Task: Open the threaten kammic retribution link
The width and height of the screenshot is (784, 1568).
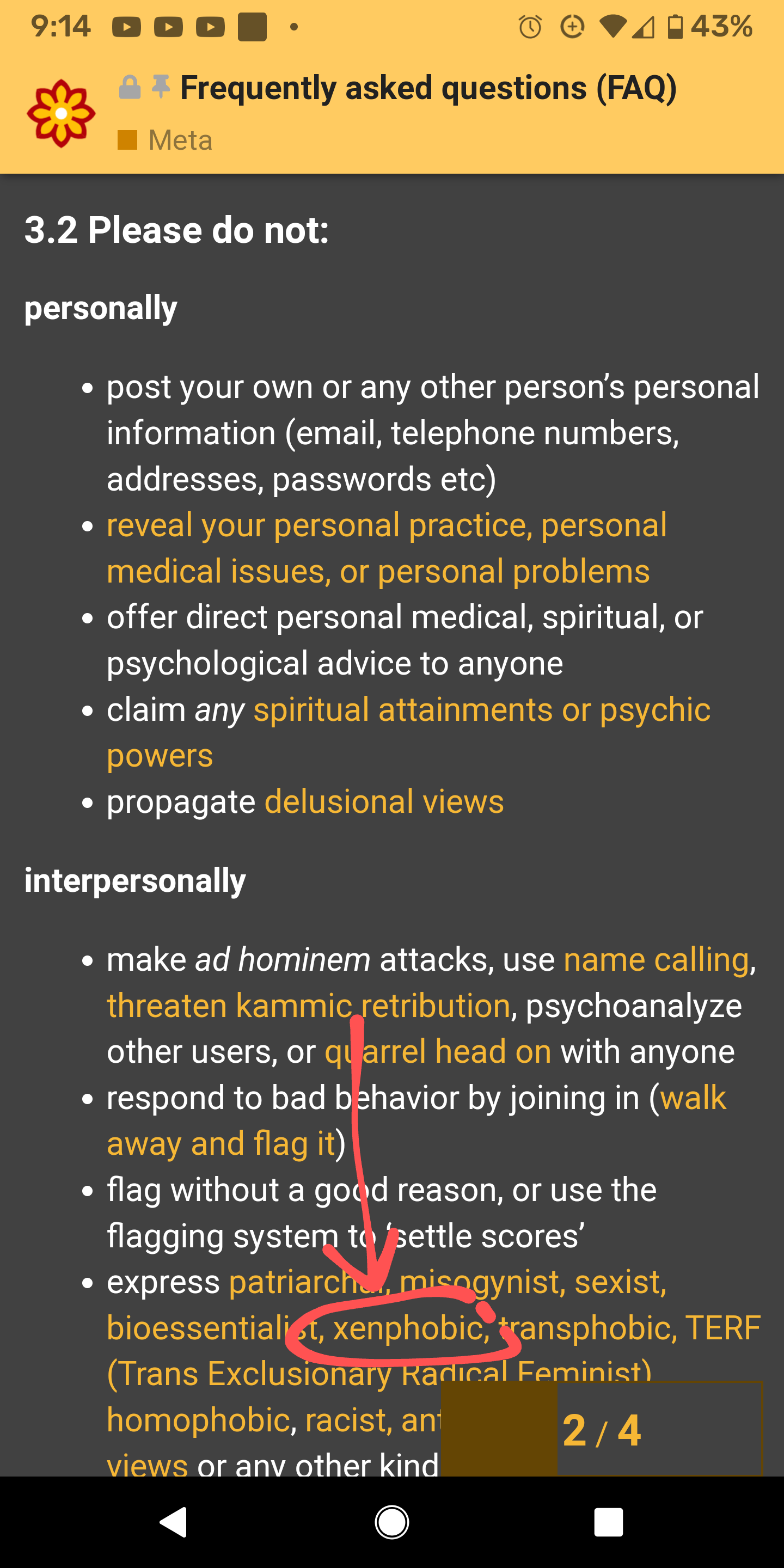Action: pos(309,1006)
